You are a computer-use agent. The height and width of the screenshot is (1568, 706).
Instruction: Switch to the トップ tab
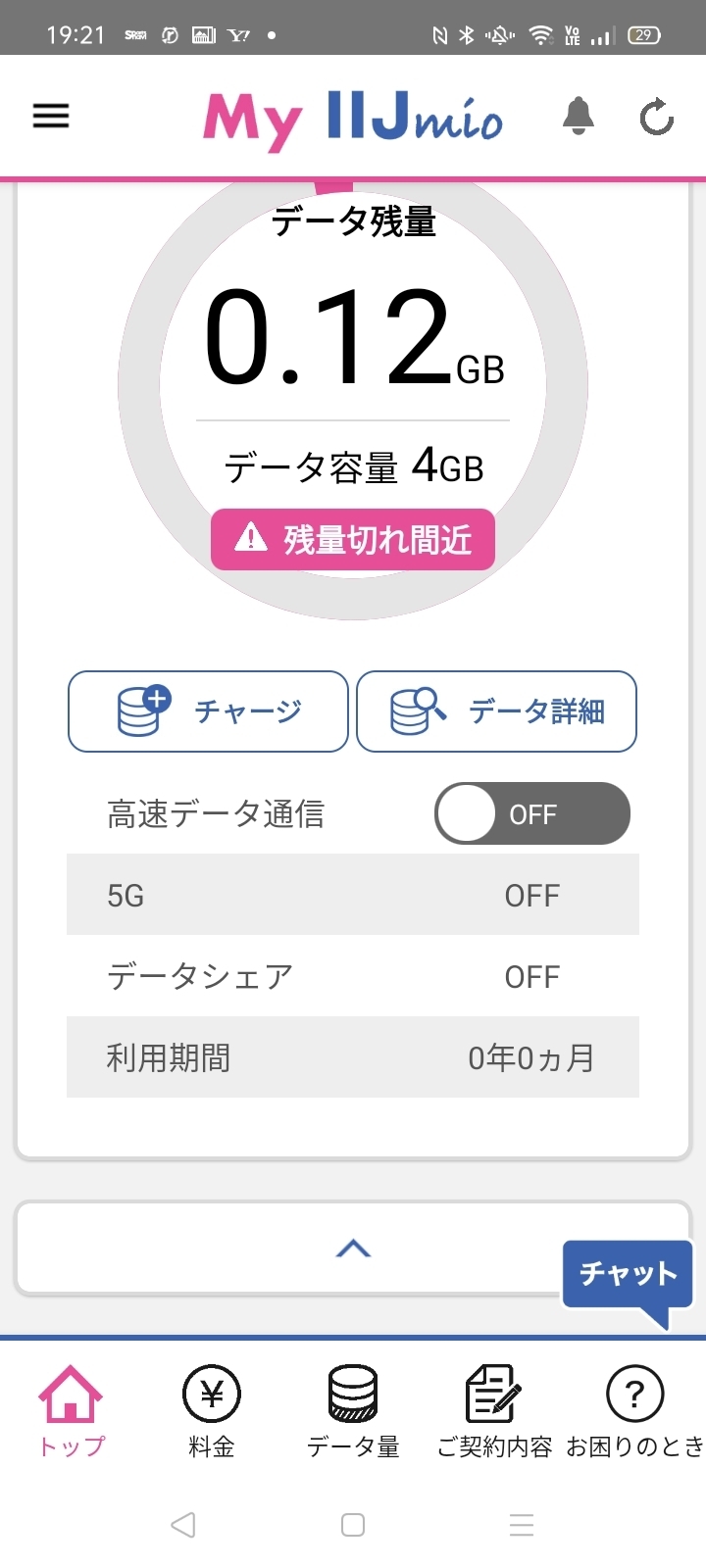click(71, 1411)
